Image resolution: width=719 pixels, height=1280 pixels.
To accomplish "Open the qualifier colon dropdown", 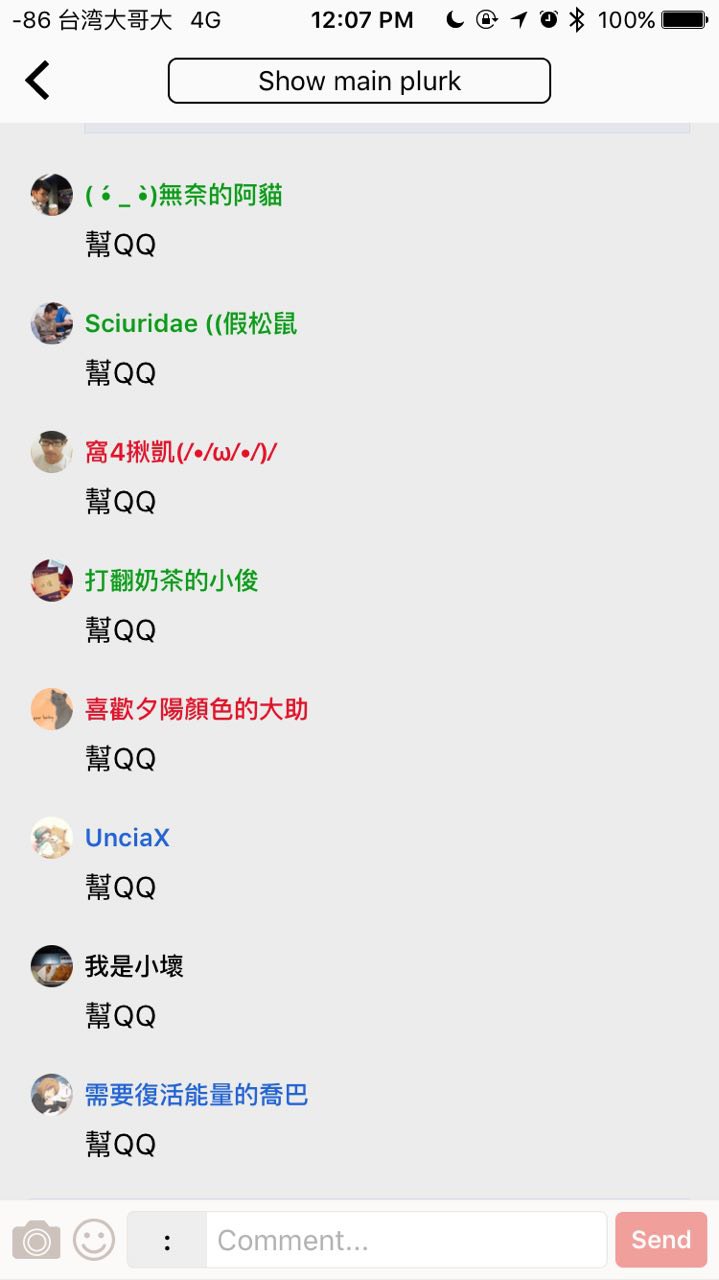I will click(x=167, y=1240).
